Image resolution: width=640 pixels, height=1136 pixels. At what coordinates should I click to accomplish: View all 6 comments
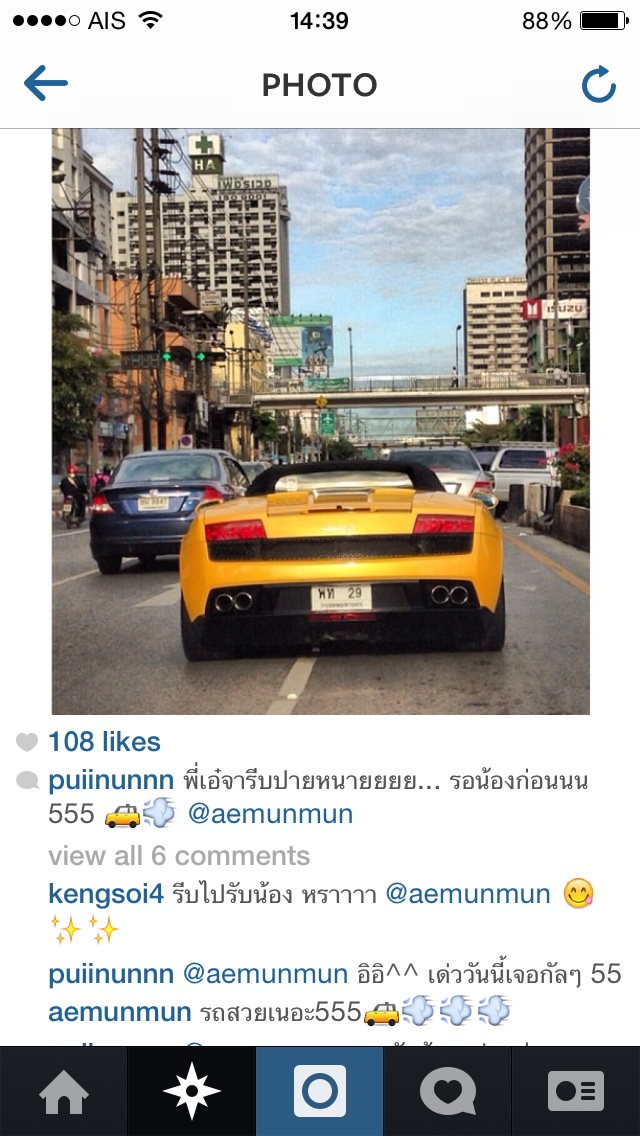click(179, 856)
